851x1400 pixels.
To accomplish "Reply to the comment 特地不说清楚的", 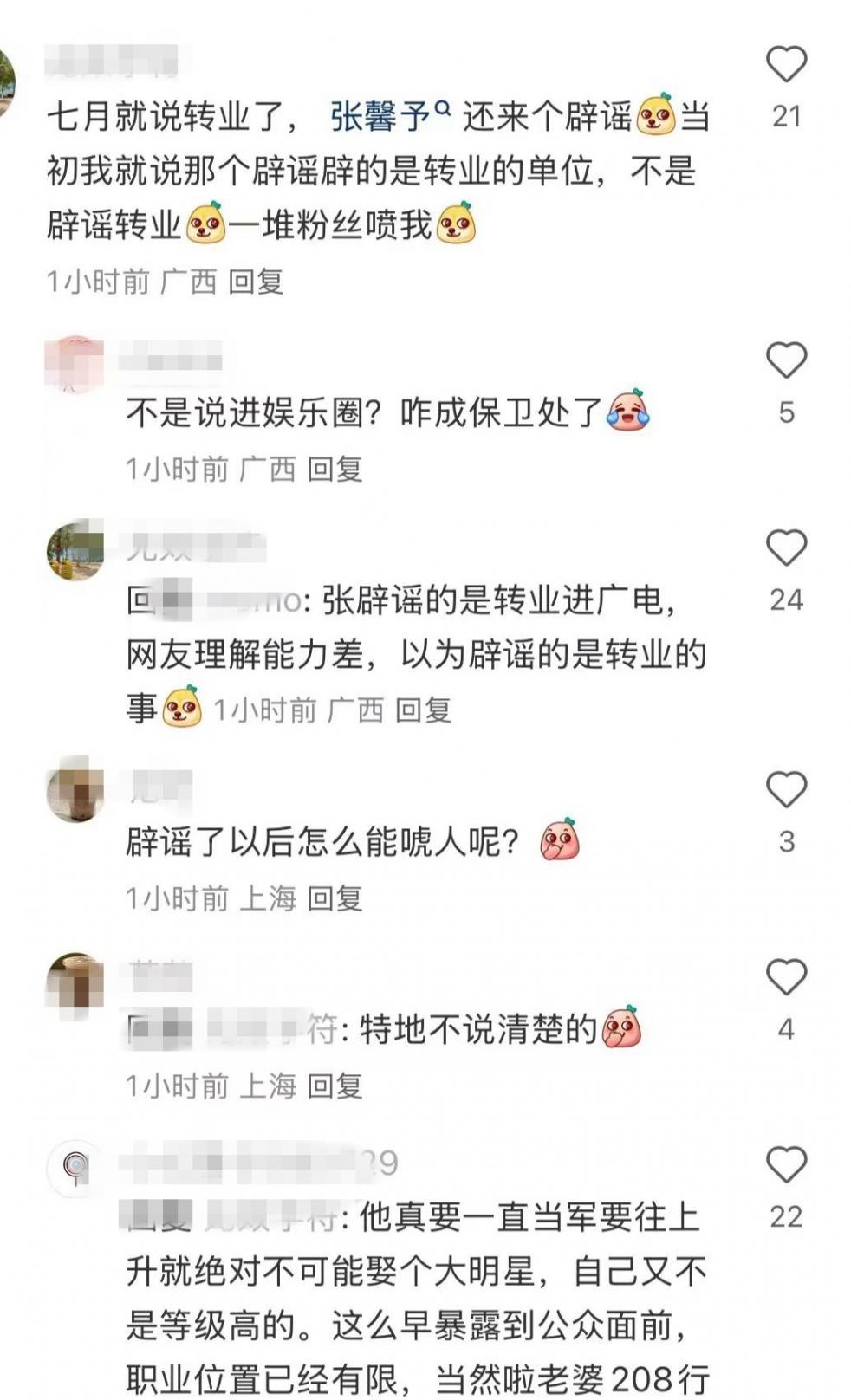I will tap(335, 1086).
